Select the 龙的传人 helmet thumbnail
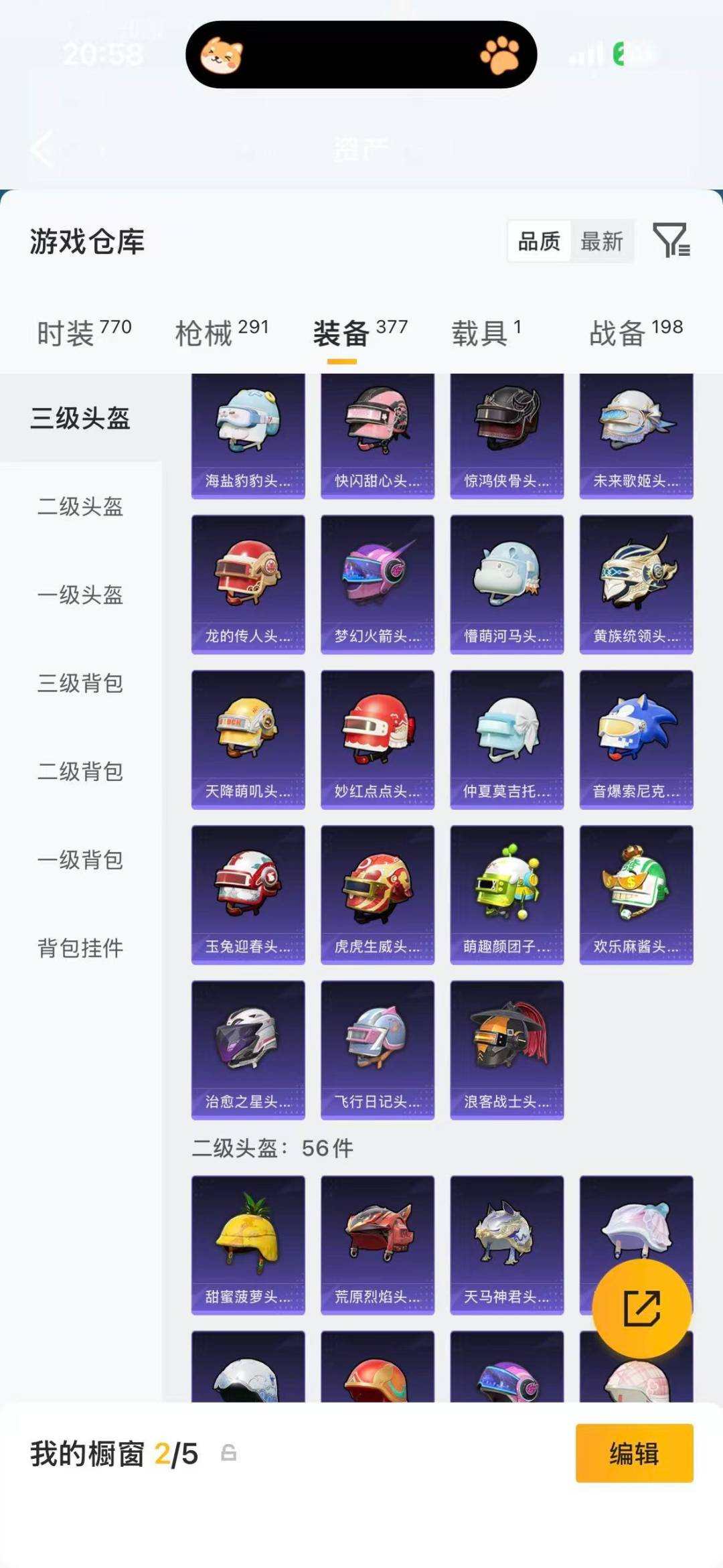Screen dimensions: 723x1568 pyautogui.click(x=247, y=581)
